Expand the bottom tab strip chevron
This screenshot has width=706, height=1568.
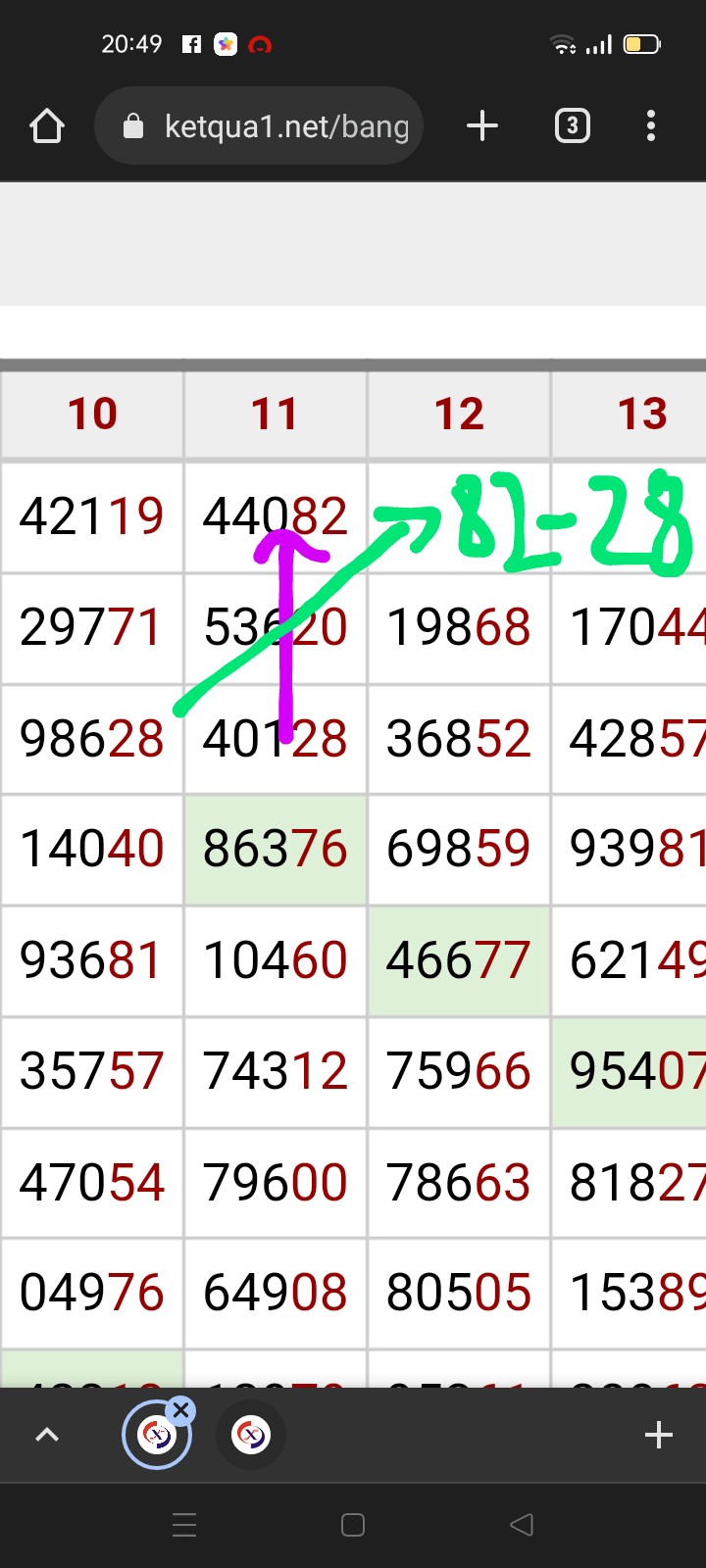tap(47, 1436)
